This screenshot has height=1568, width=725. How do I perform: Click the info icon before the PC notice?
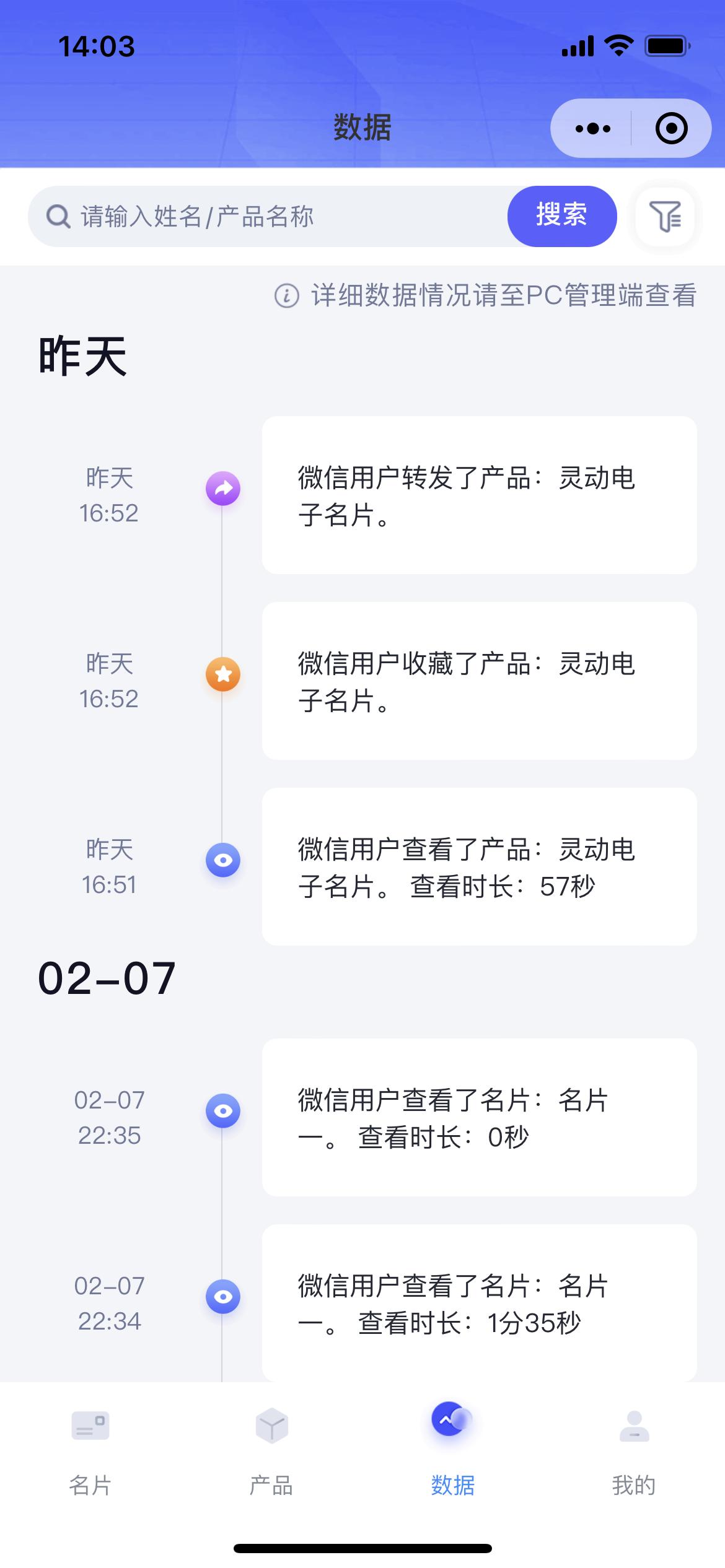pos(286,296)
